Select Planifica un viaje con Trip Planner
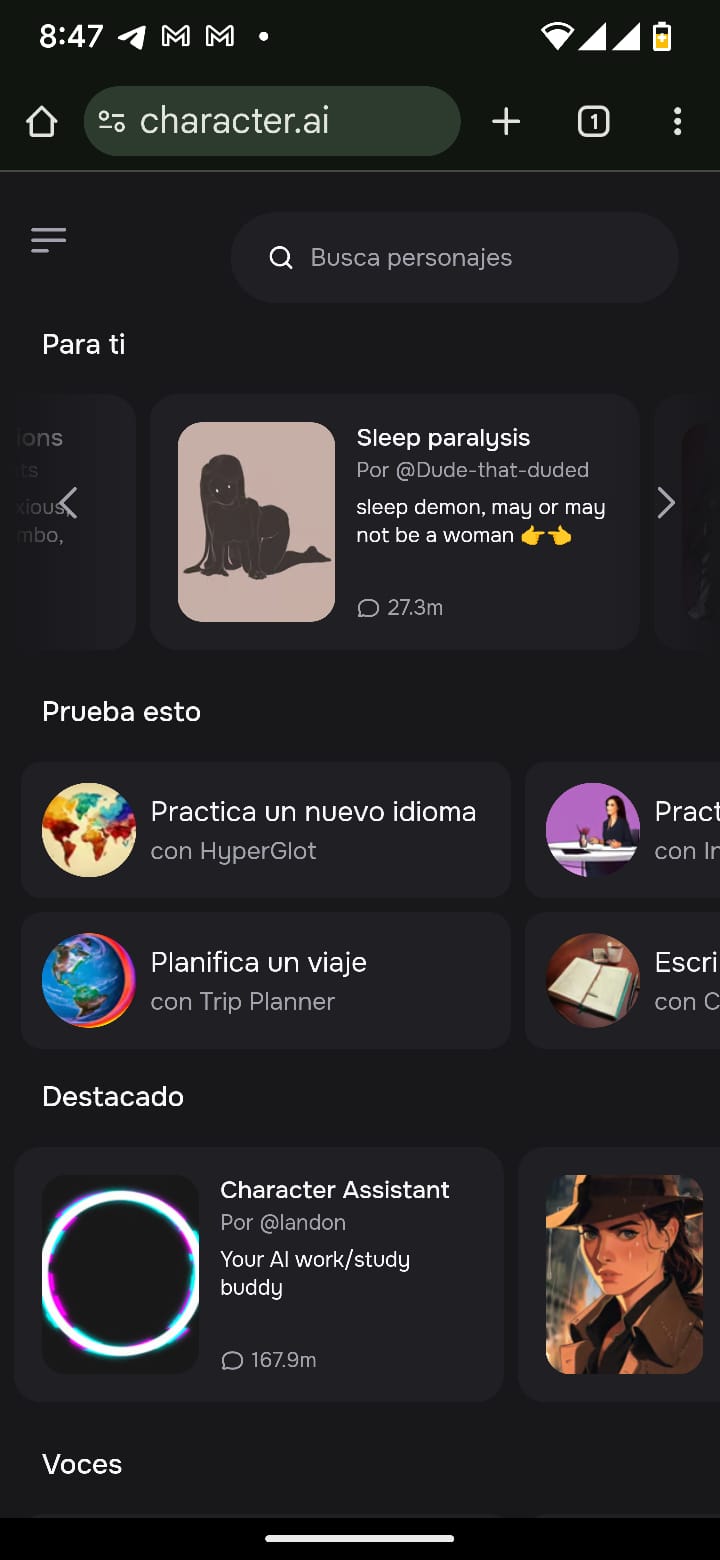Image resolution: width=720 pixels, height=1560 pixels. pyautogui.click(x=266, y=981)
